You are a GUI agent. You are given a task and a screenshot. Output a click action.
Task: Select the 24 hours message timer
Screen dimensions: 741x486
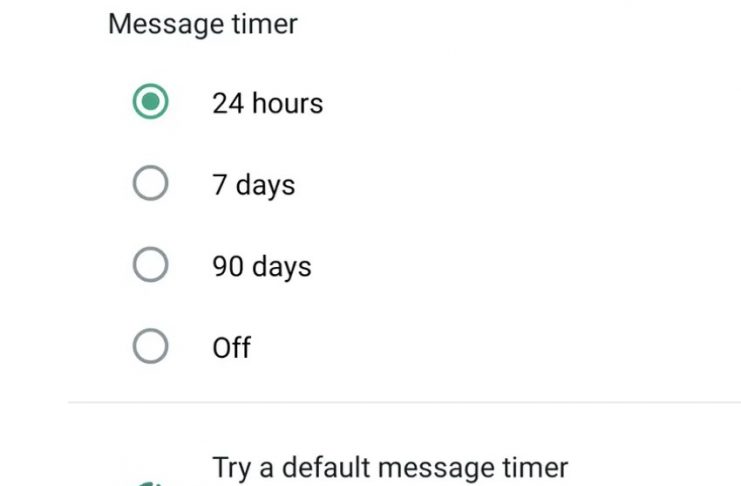[x=151, y=103]
